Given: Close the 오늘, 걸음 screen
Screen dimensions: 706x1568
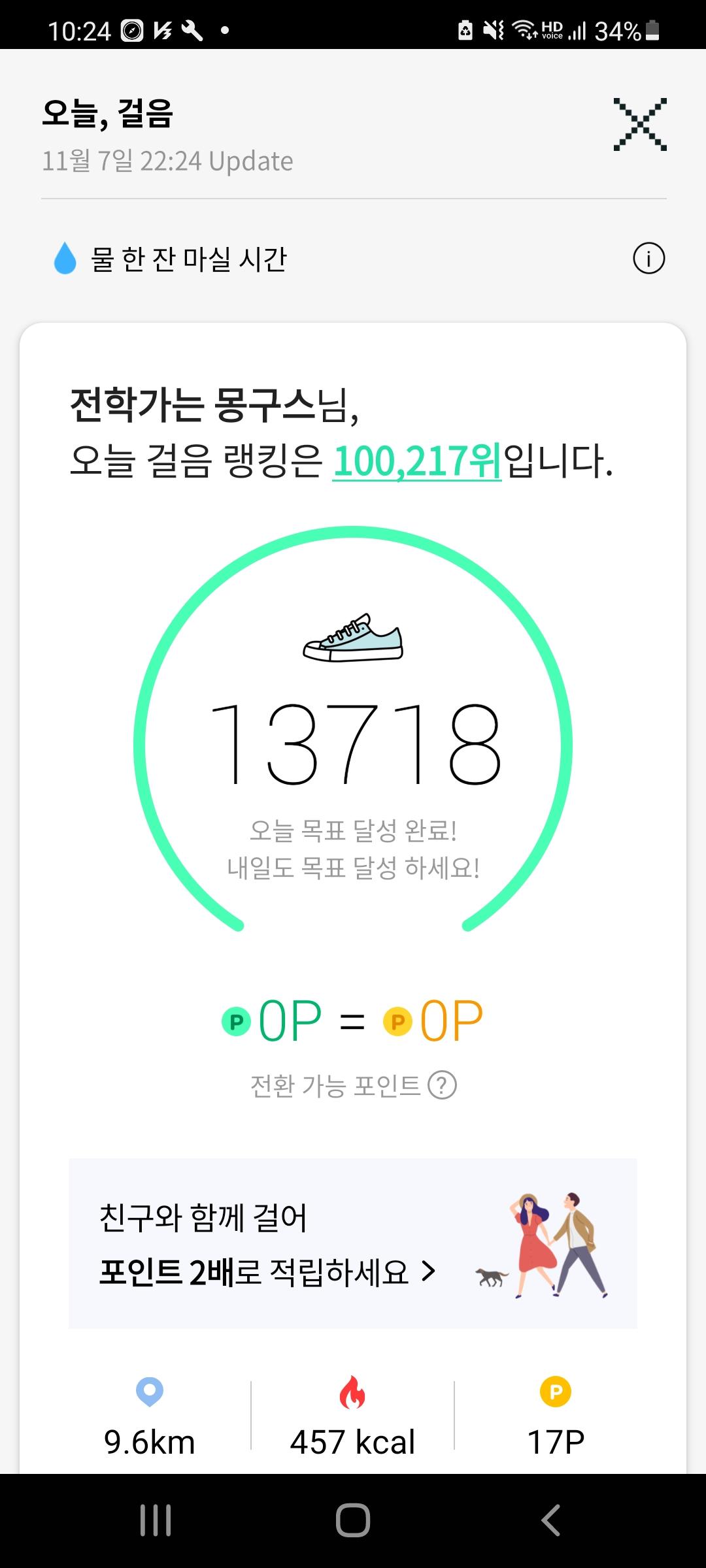Looking at the screenshot, I should point(639,124).
